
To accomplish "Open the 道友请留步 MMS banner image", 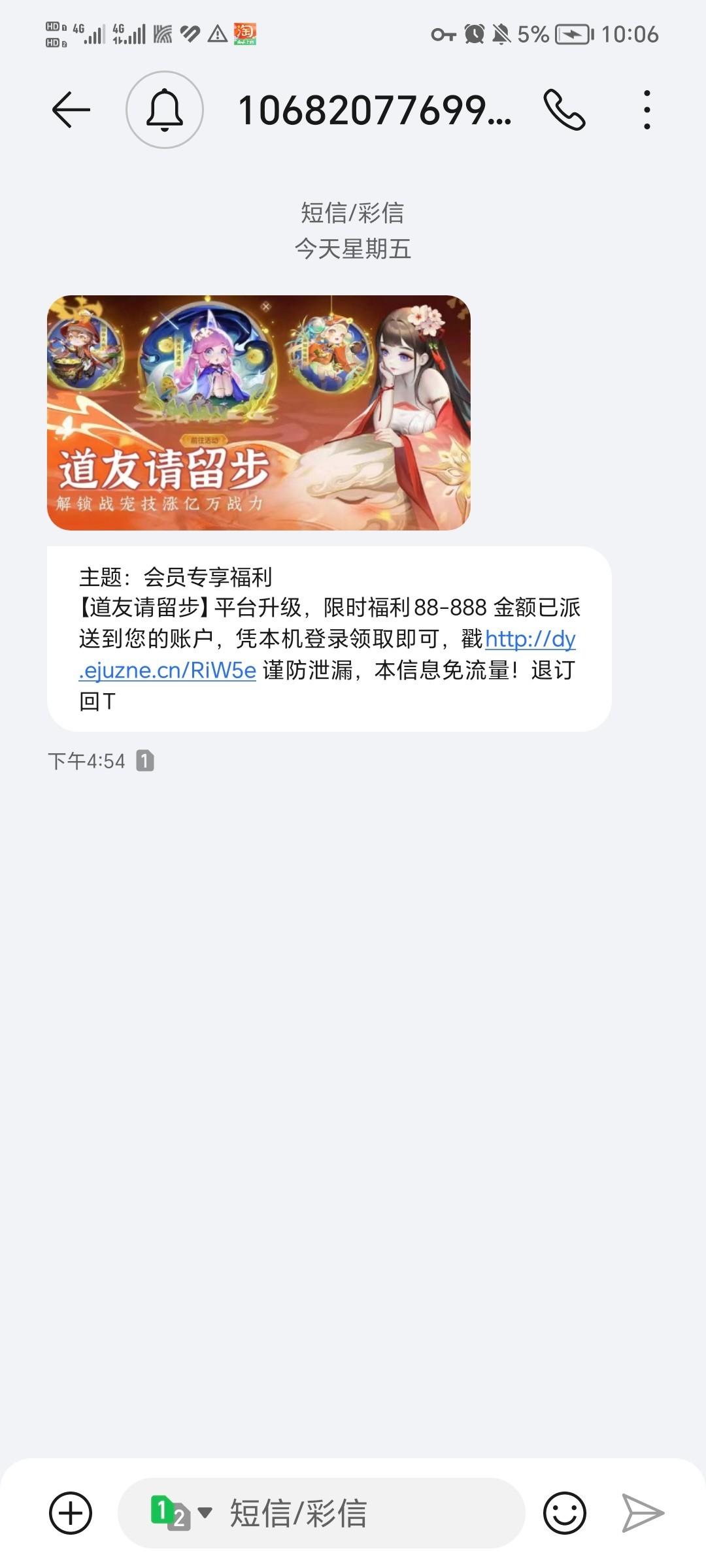I will click(259, 412).
